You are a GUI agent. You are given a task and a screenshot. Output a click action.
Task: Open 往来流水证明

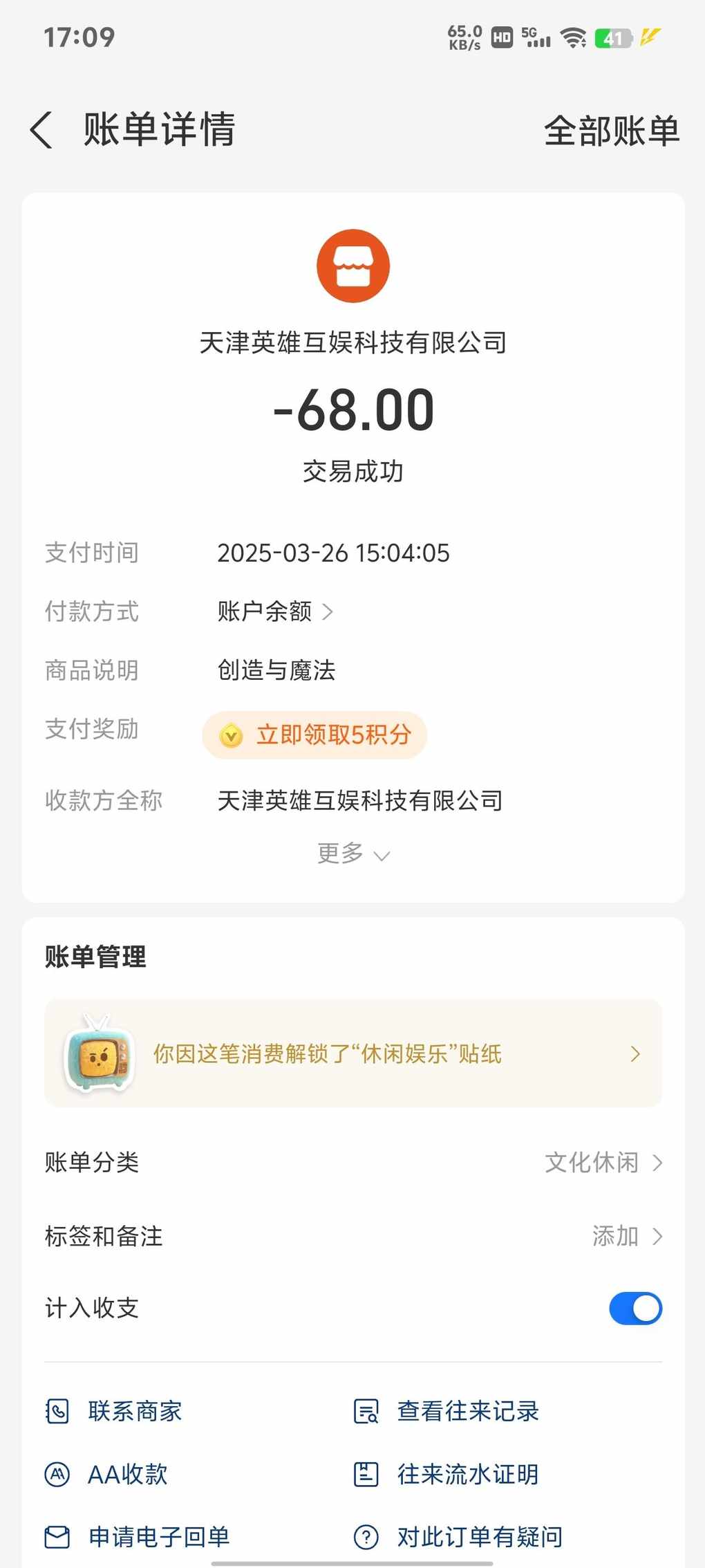coord(446,1475)
